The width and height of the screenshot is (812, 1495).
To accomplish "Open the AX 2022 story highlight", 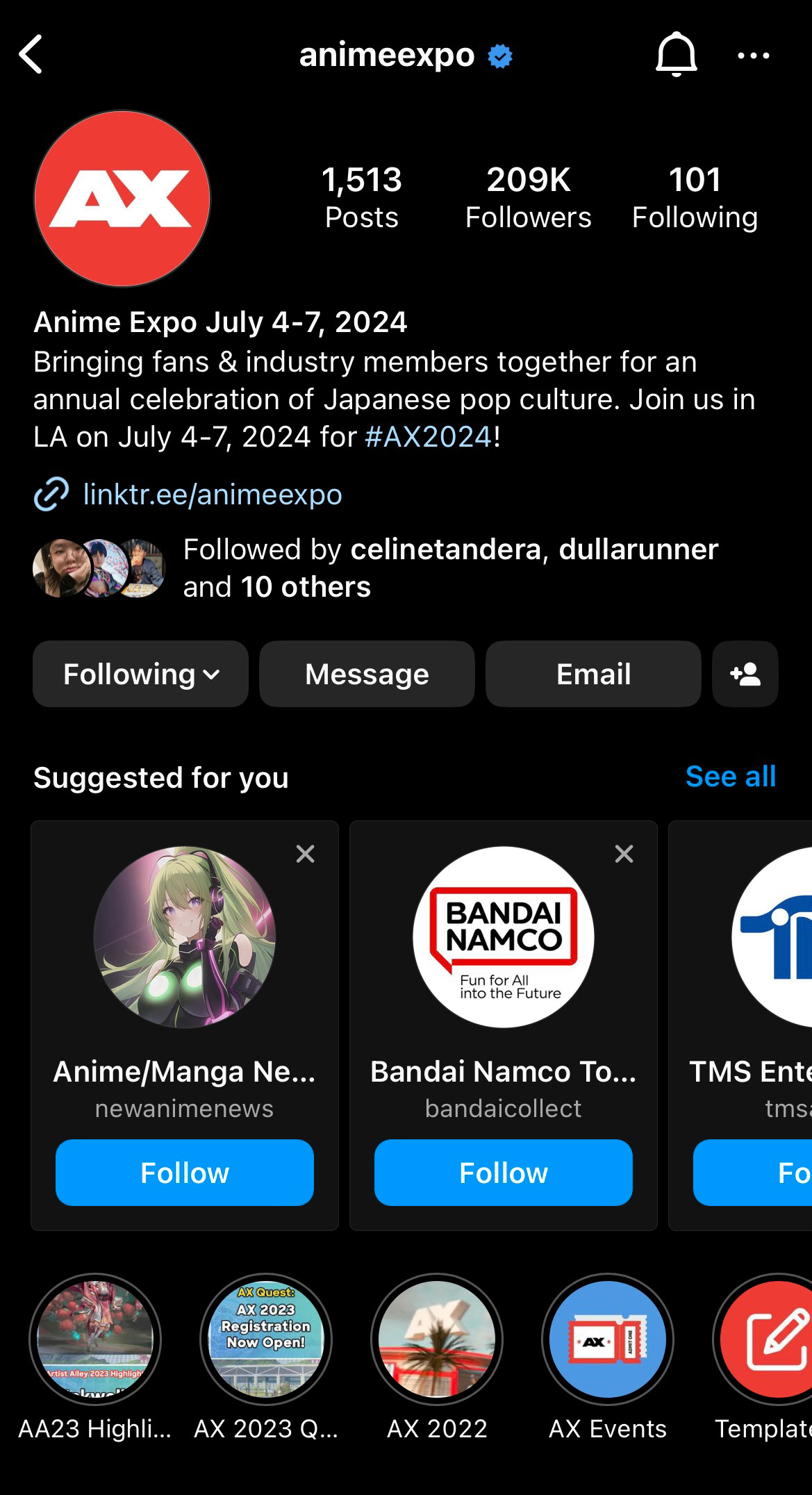I will click(437, 1339).
